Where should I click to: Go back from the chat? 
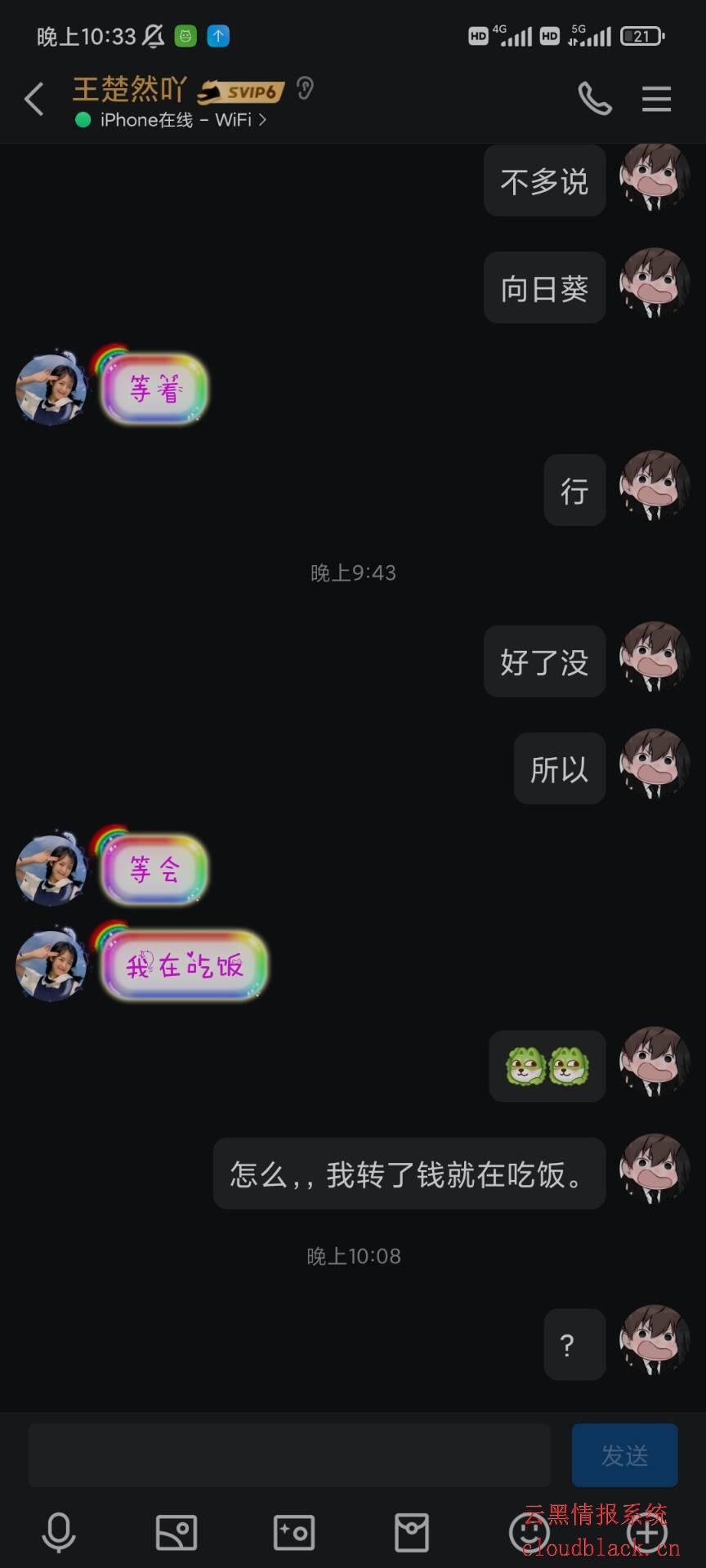[34, 100]
